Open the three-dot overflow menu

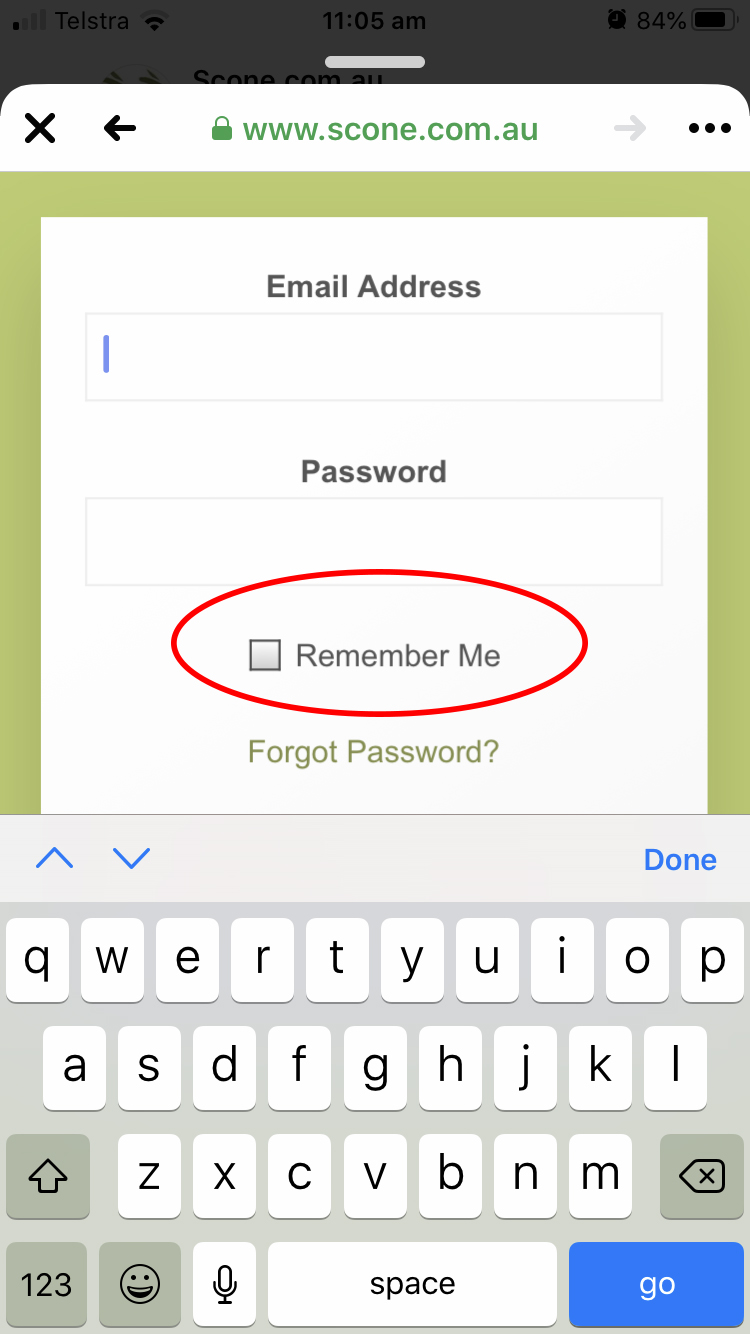pos(710,128)
